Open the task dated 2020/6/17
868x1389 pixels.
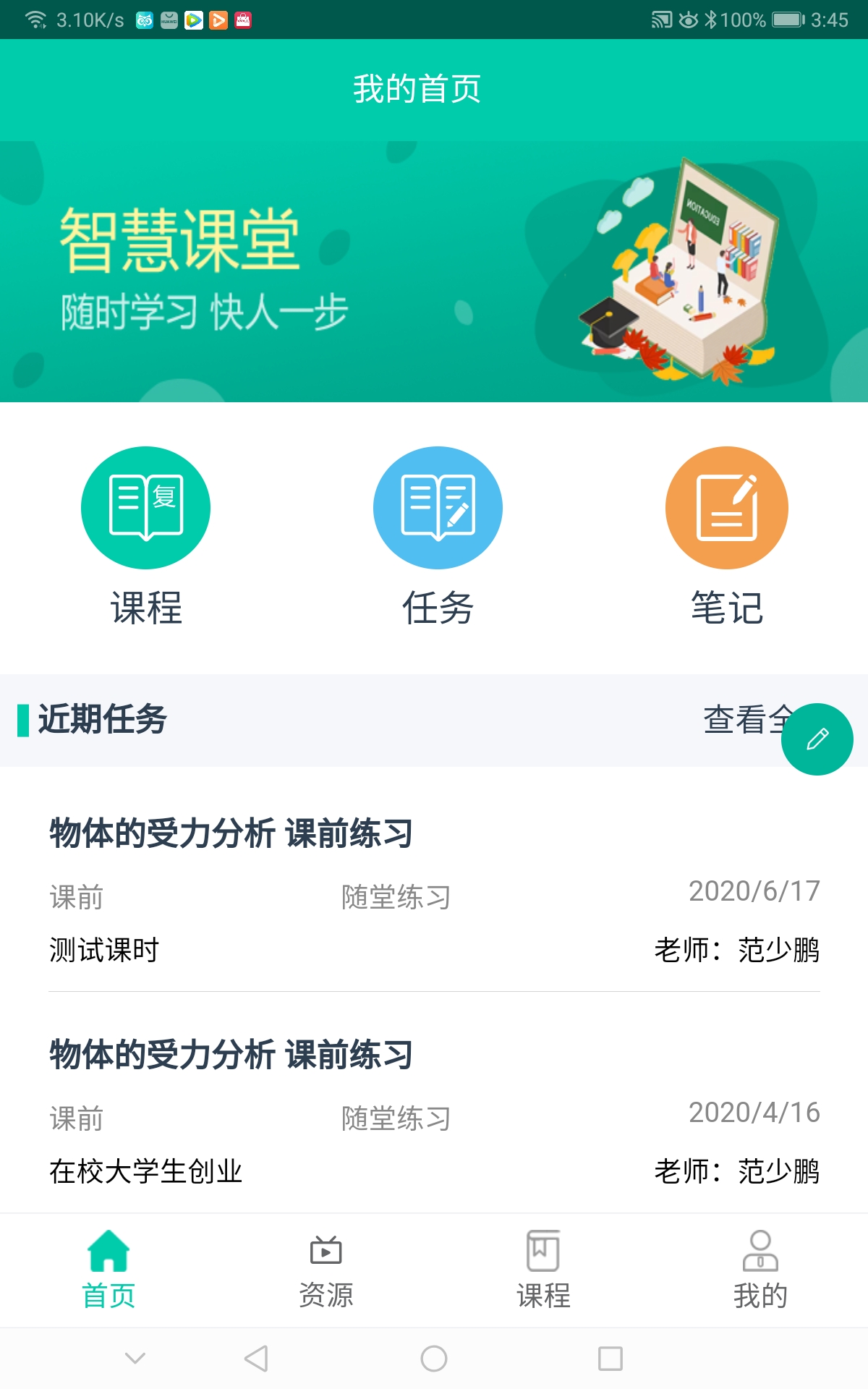434,890
